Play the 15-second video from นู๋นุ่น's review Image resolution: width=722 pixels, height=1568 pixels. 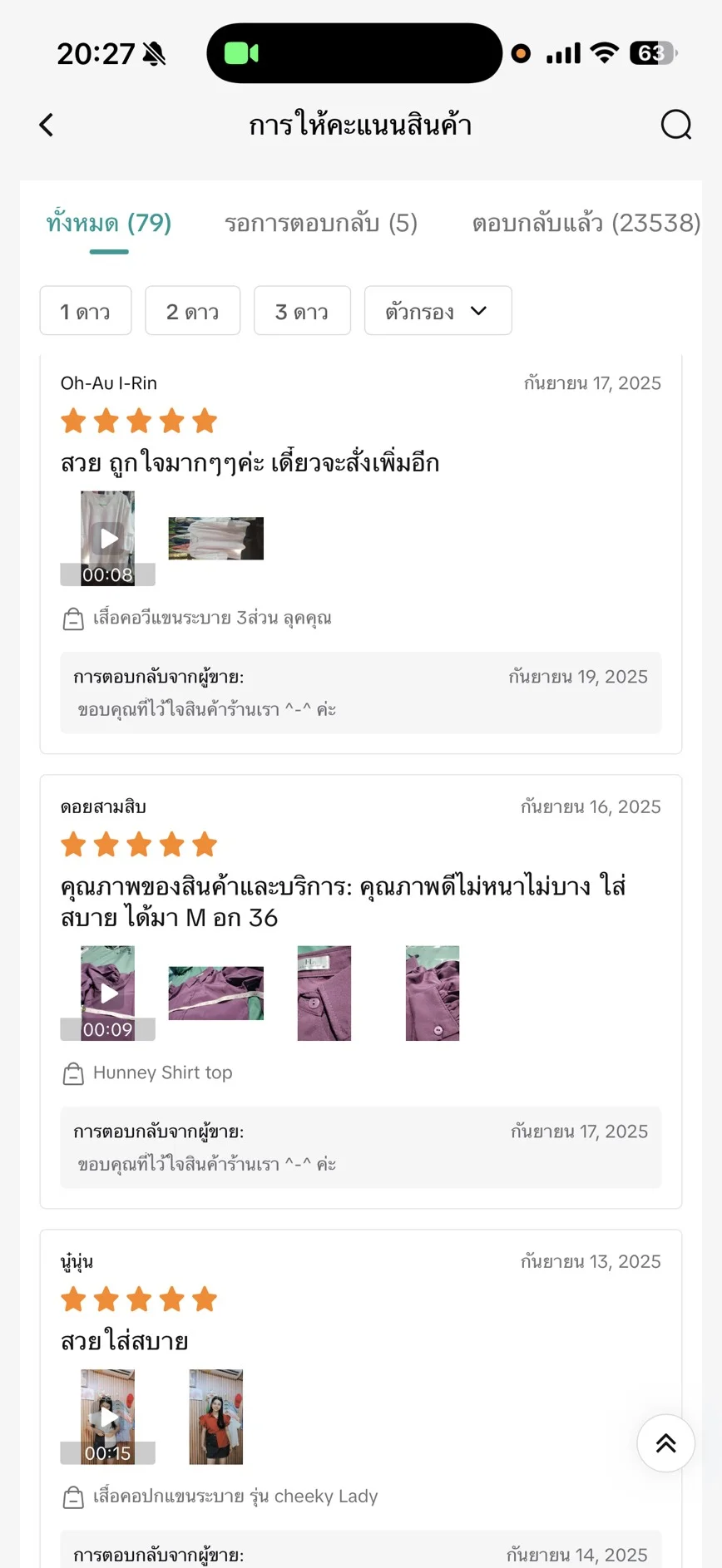[x=108, y=1417]
